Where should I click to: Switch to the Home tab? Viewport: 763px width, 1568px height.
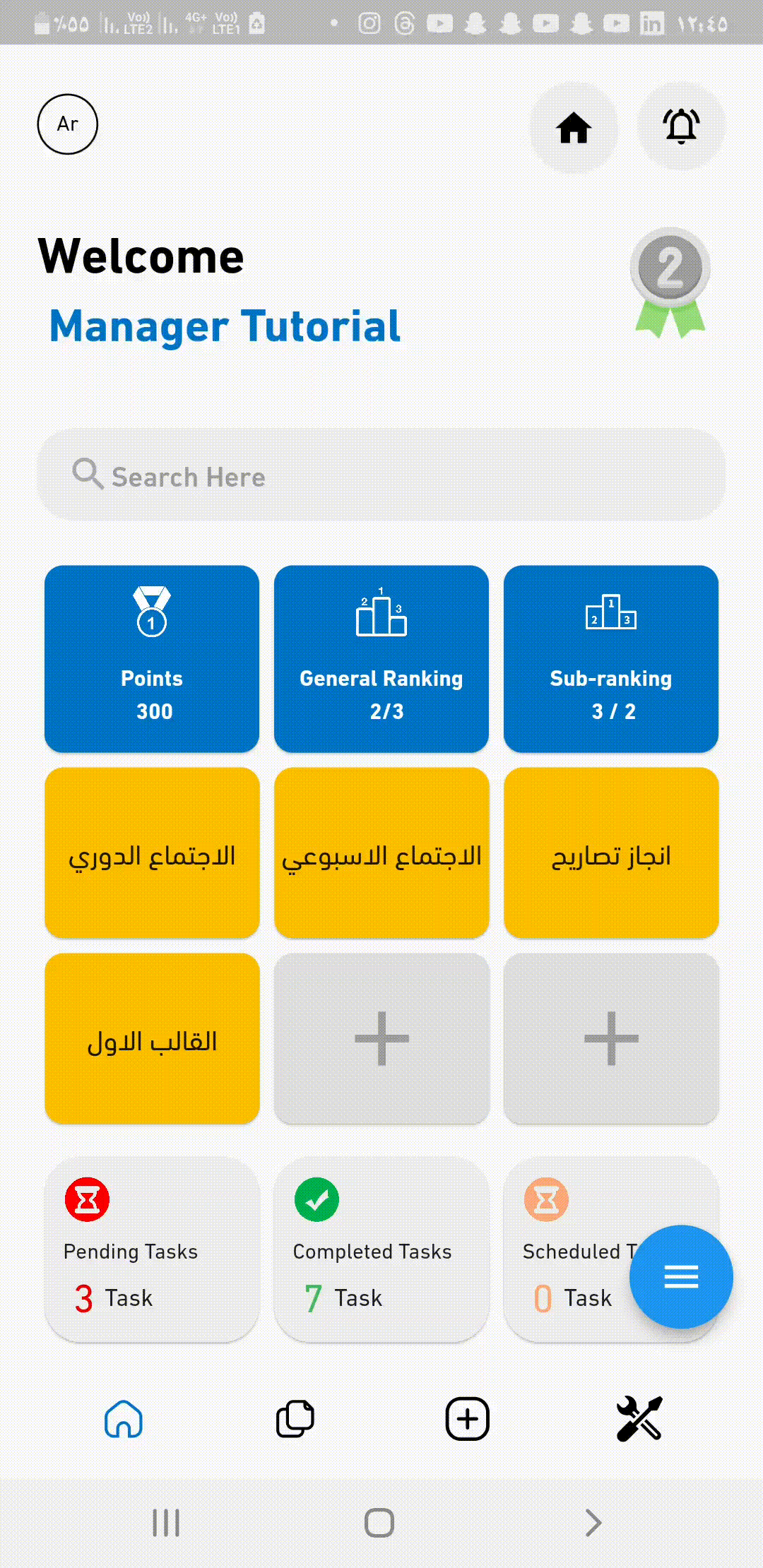click(x=124, y=1419)
